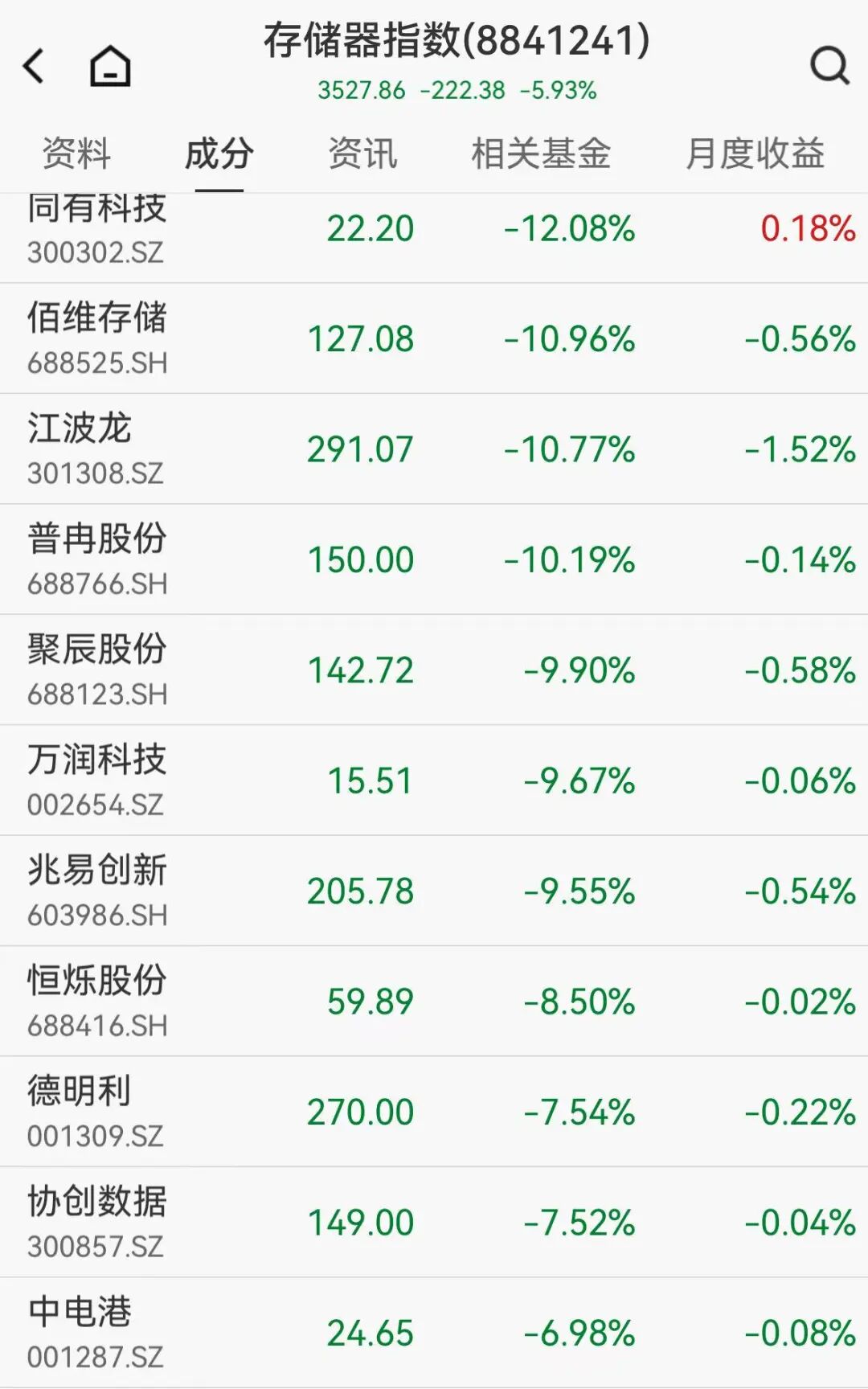View 恒烁股份 stock details
868x1389 pixels.
(x=96, y=1002)
